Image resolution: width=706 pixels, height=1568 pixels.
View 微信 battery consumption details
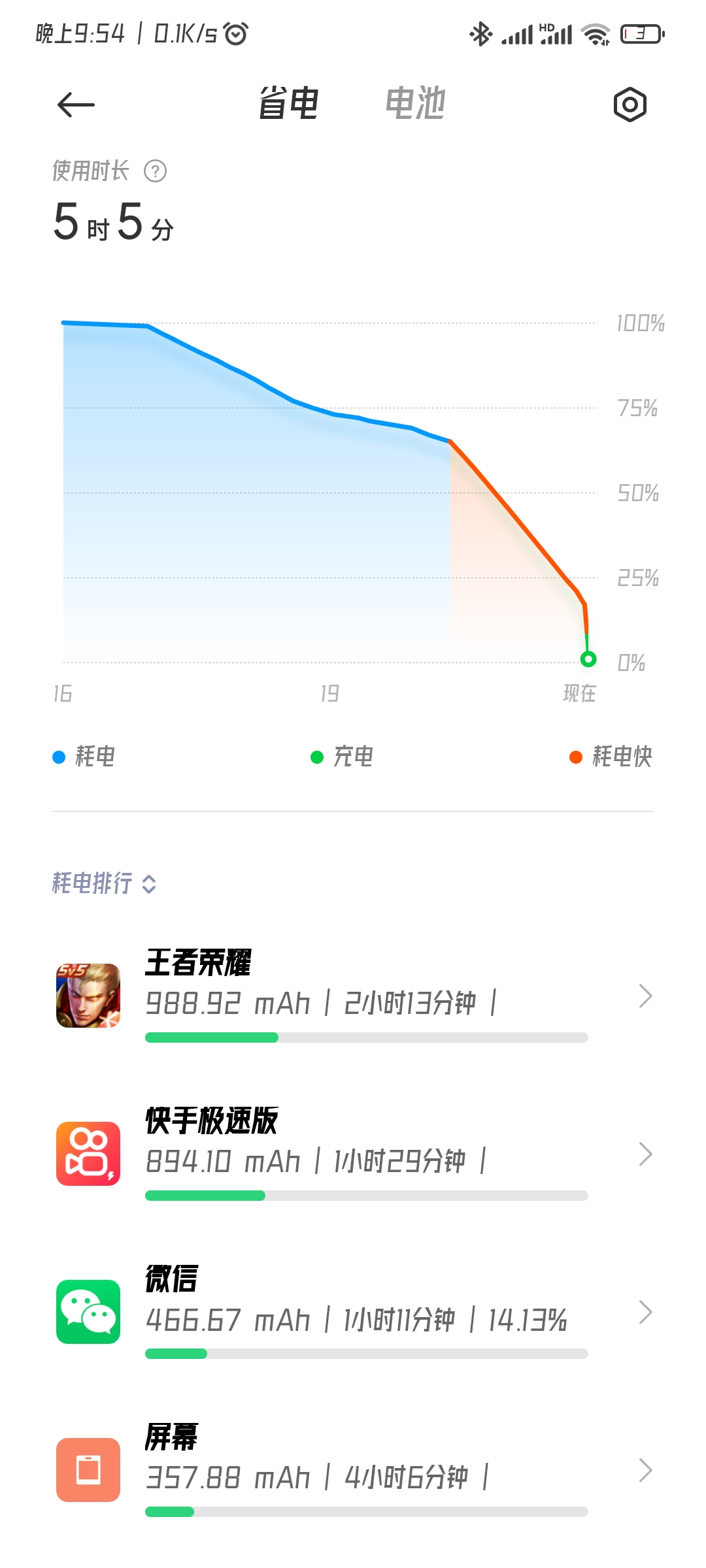[353, 1312]
